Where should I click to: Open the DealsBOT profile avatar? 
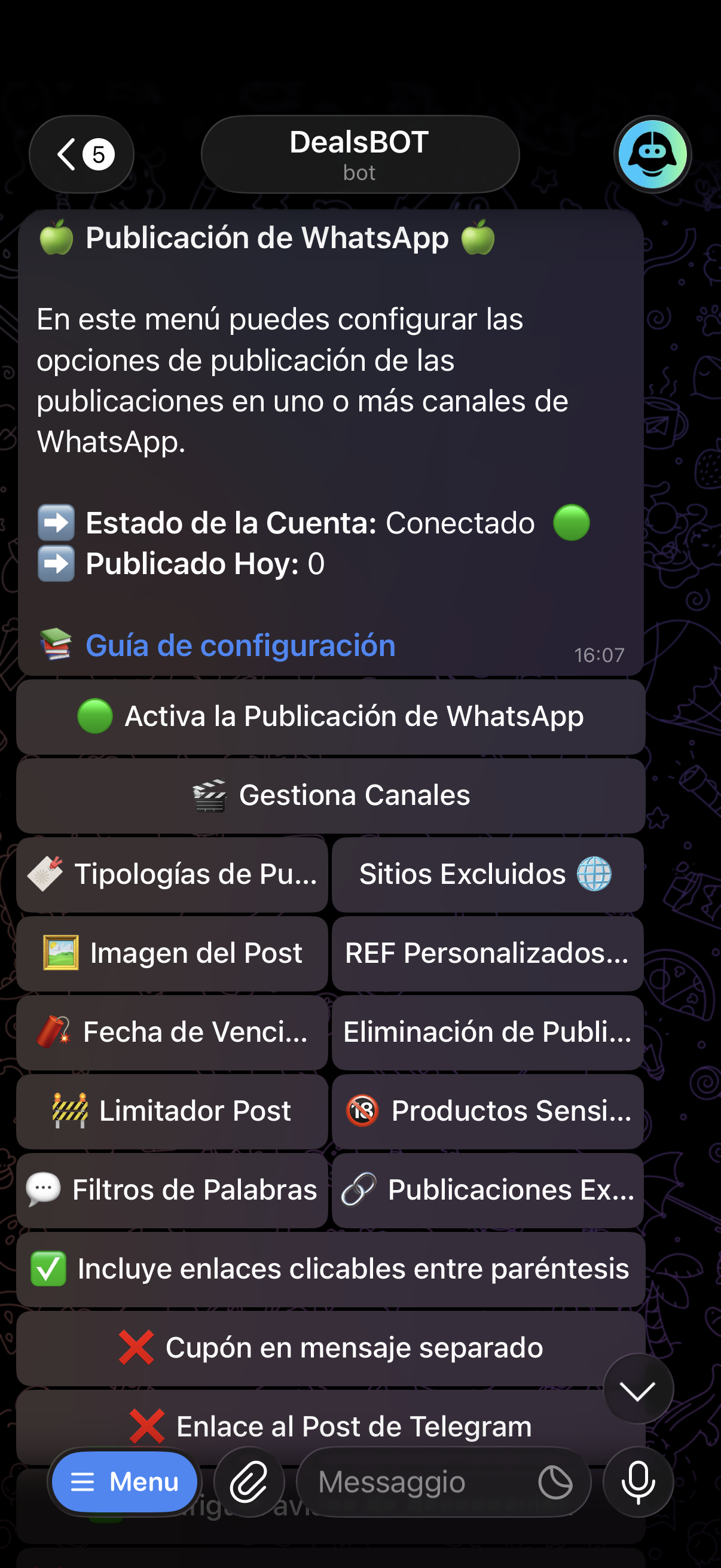coord(652,155)
